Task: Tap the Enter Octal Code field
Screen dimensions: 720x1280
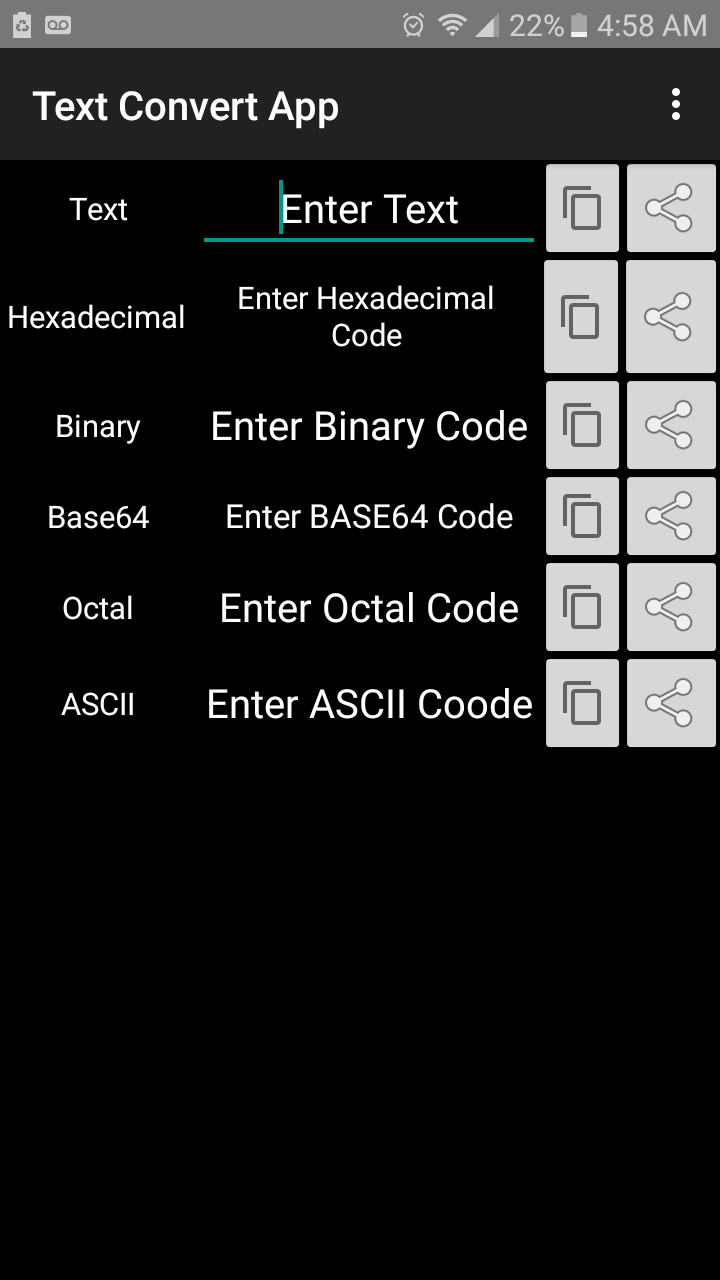Action: [369, 609]
